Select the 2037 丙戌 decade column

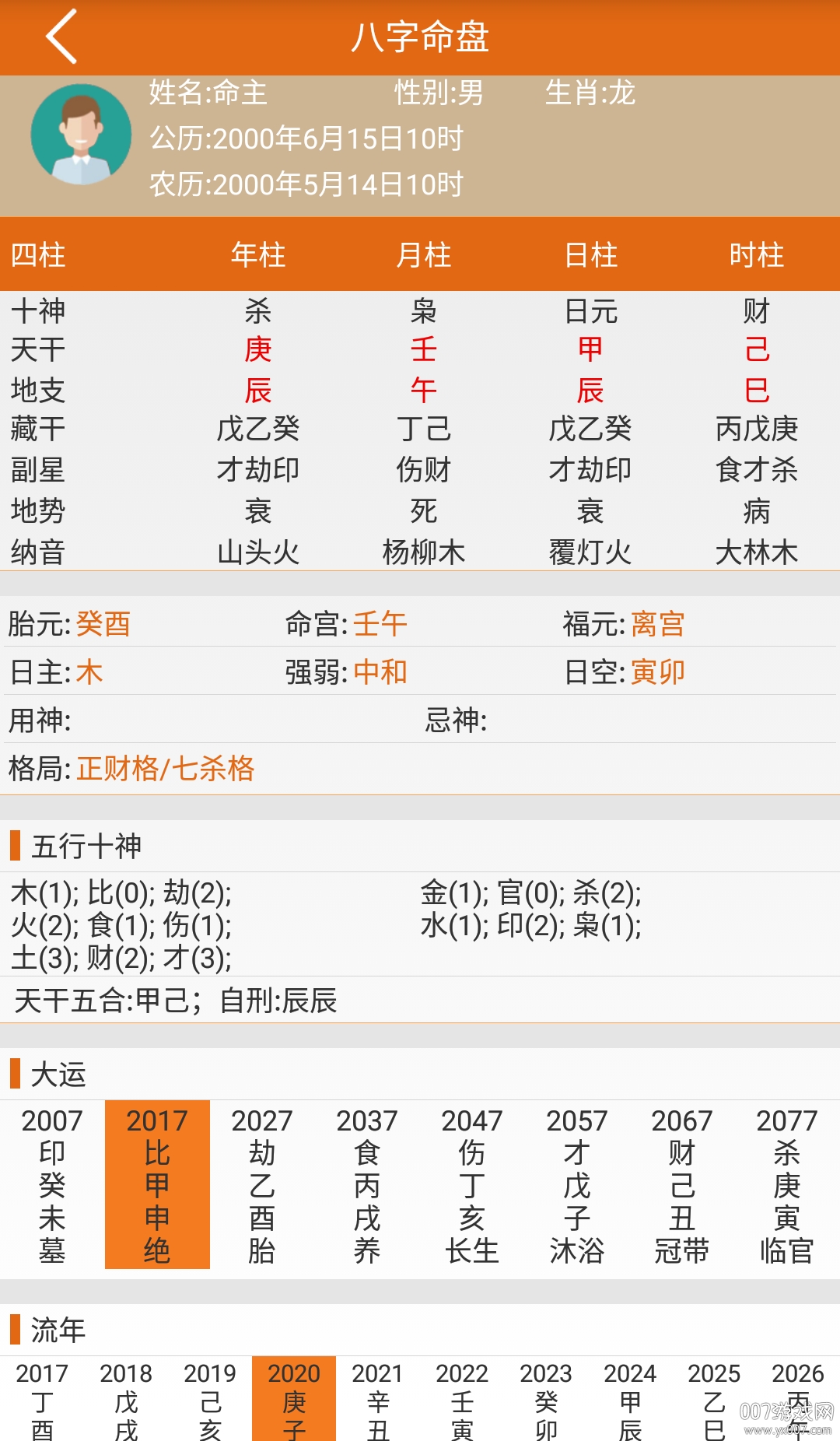pos(367,1184)
